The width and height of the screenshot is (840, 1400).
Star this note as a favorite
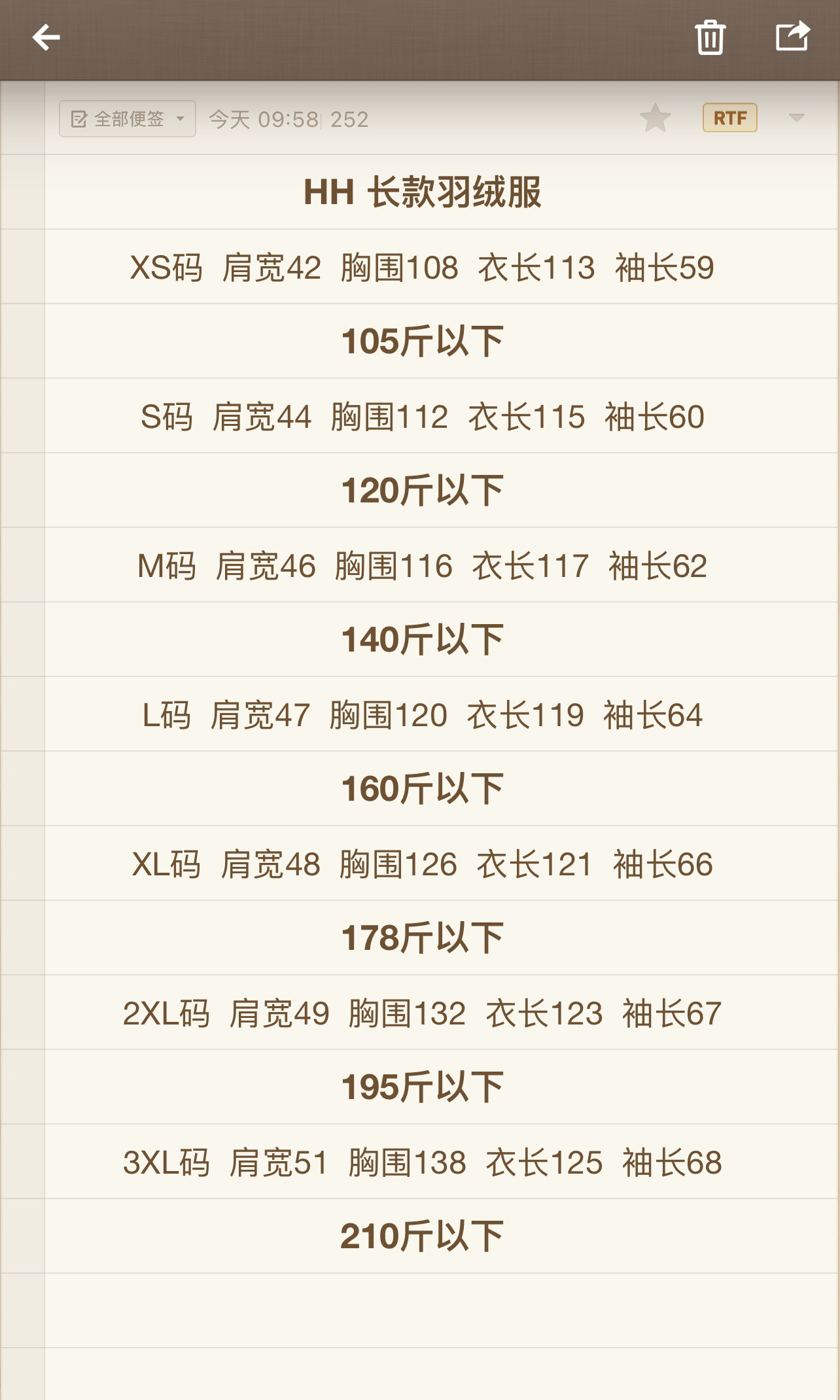pos(655,118)
